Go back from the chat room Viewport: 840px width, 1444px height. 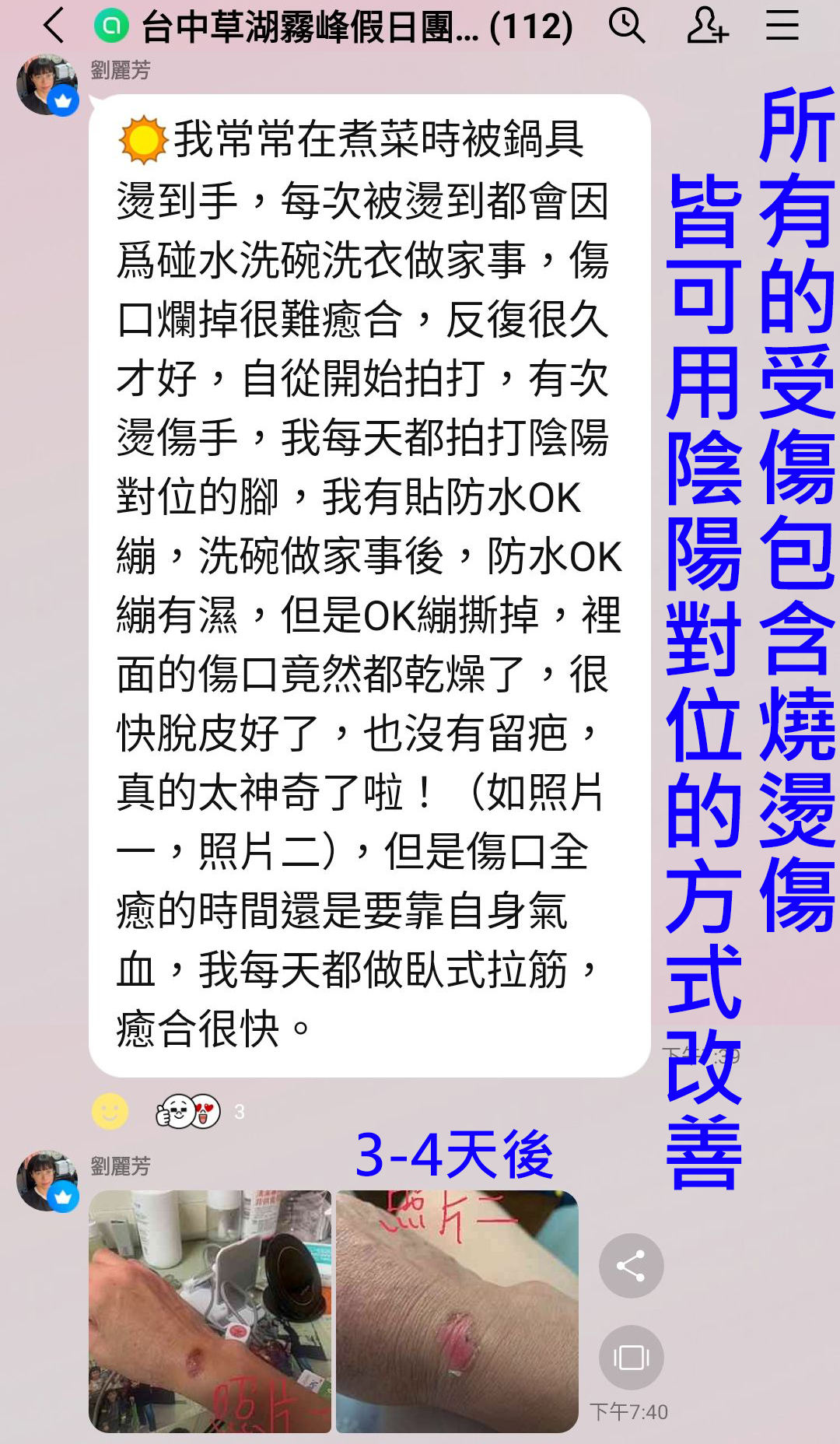(53, 26)
